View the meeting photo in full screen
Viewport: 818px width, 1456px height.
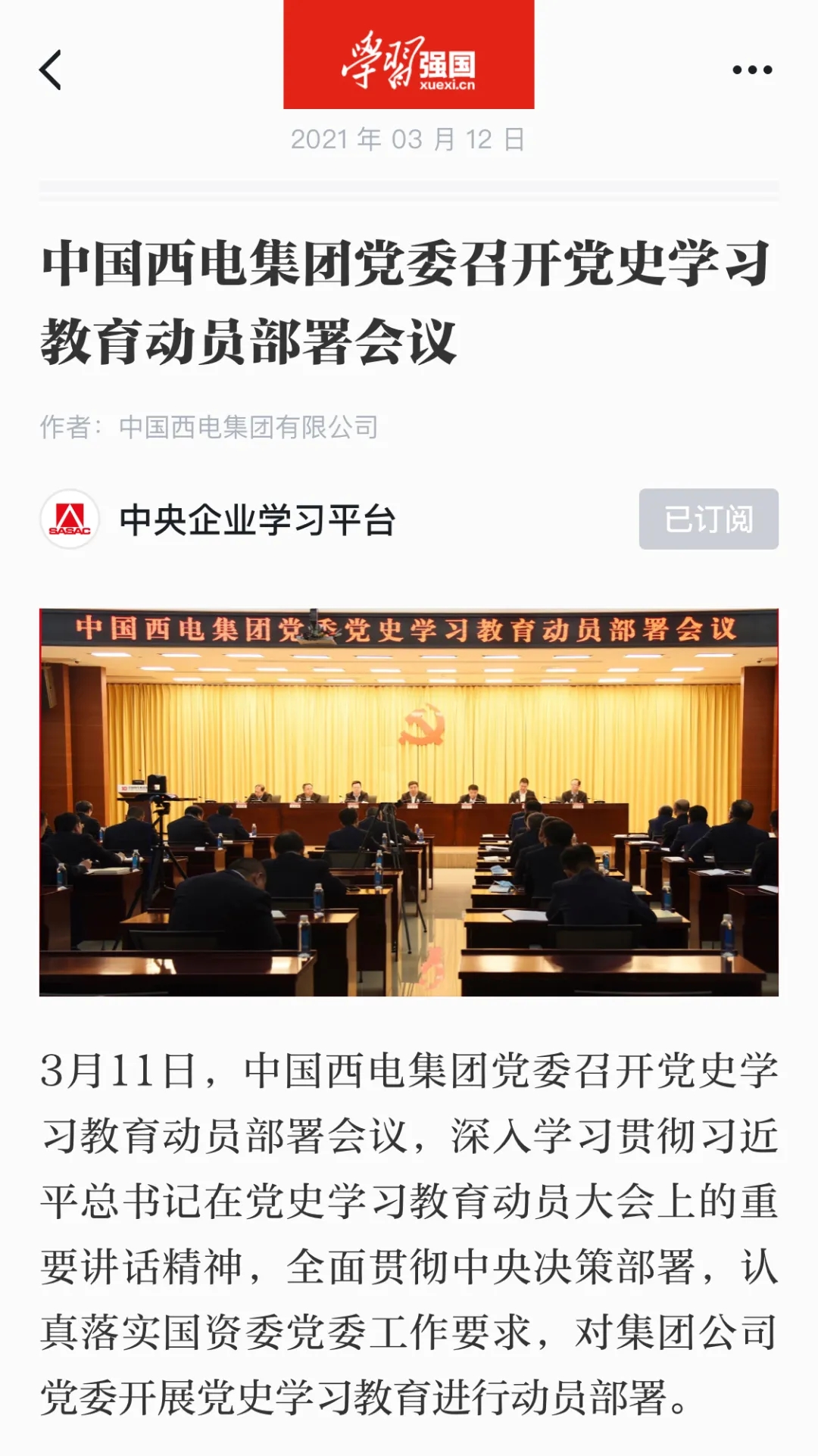coord(409,803)
